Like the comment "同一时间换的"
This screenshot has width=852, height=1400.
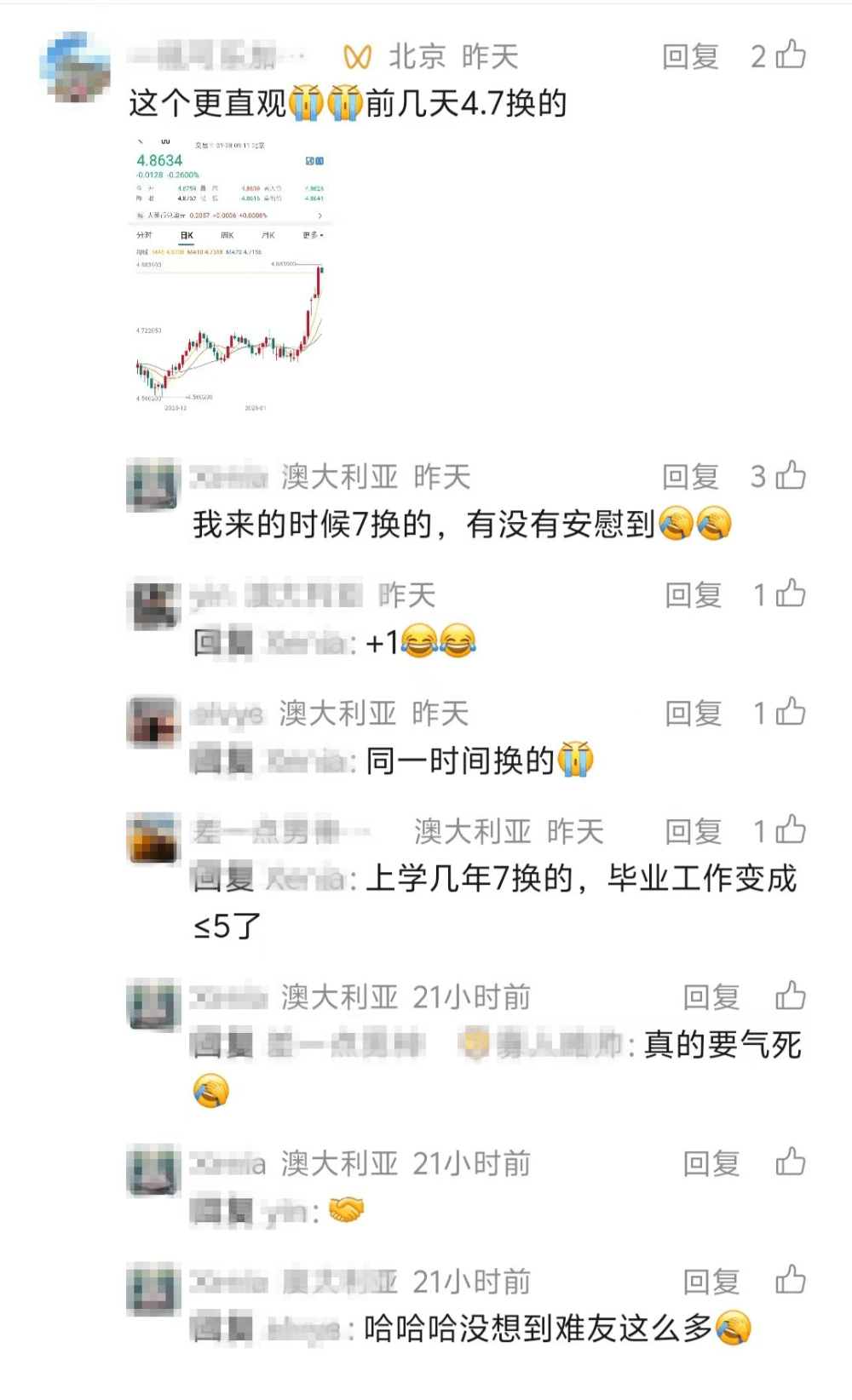pyautogui.click(x=790, y=713)
